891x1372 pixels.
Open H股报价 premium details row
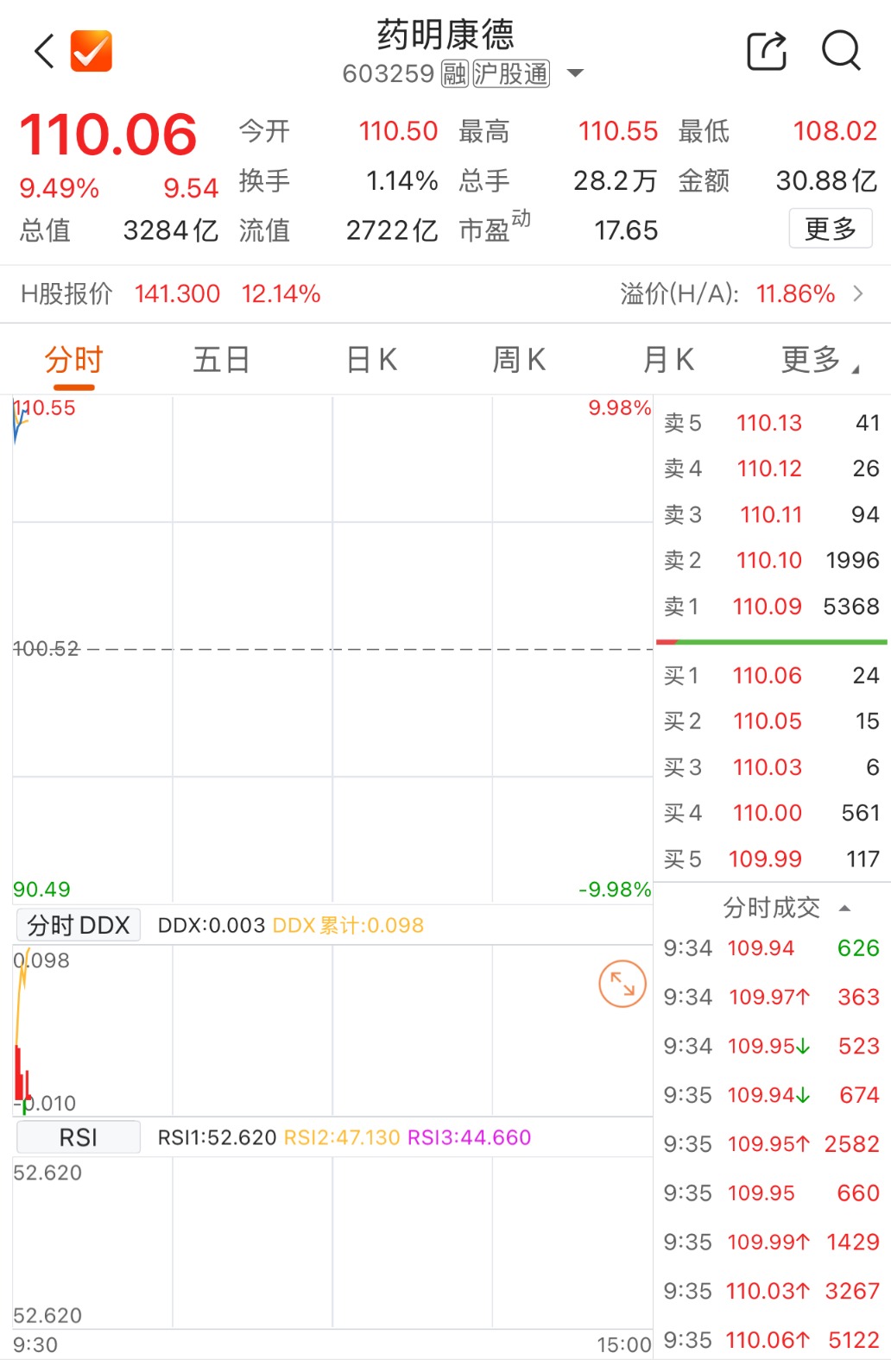[x=445, y=294]
